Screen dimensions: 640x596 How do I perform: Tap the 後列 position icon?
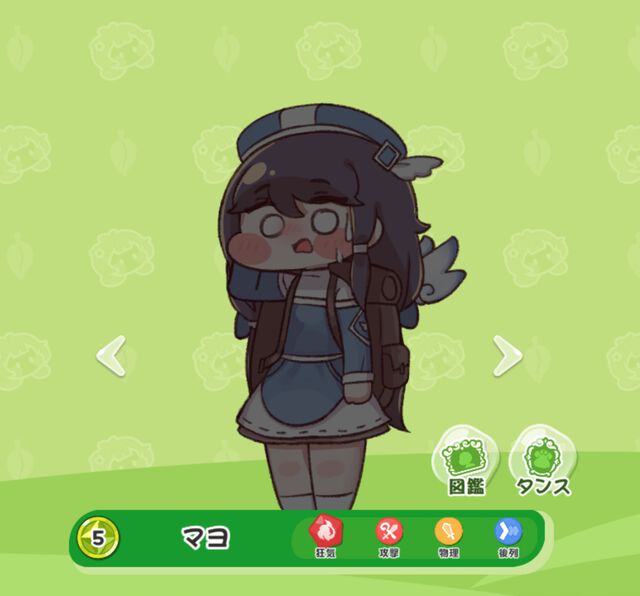[508, 534]
